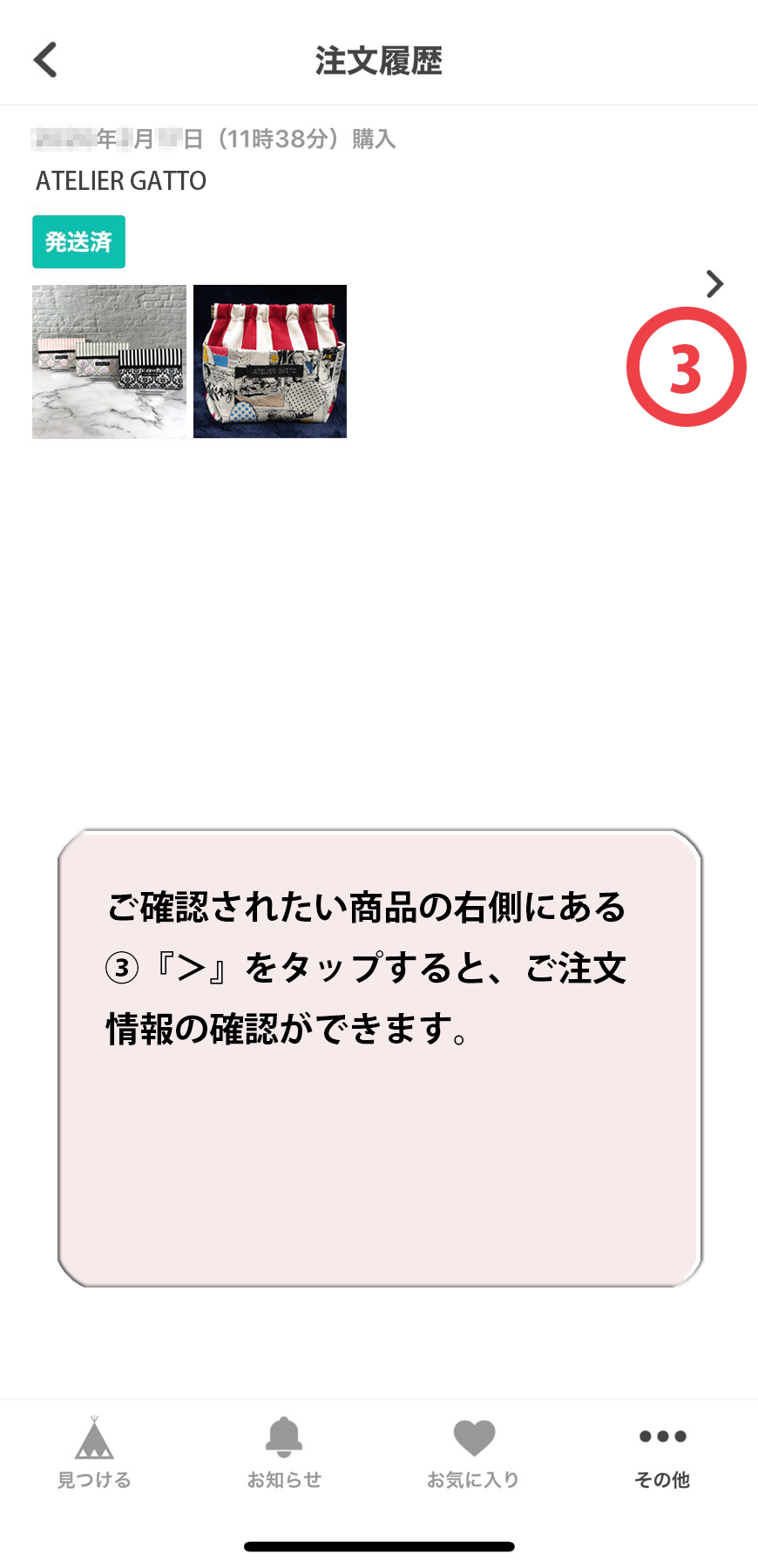The image size is (758, 1568).
Task: Switch to the その他 tab
Action: tap(662, 1452)
